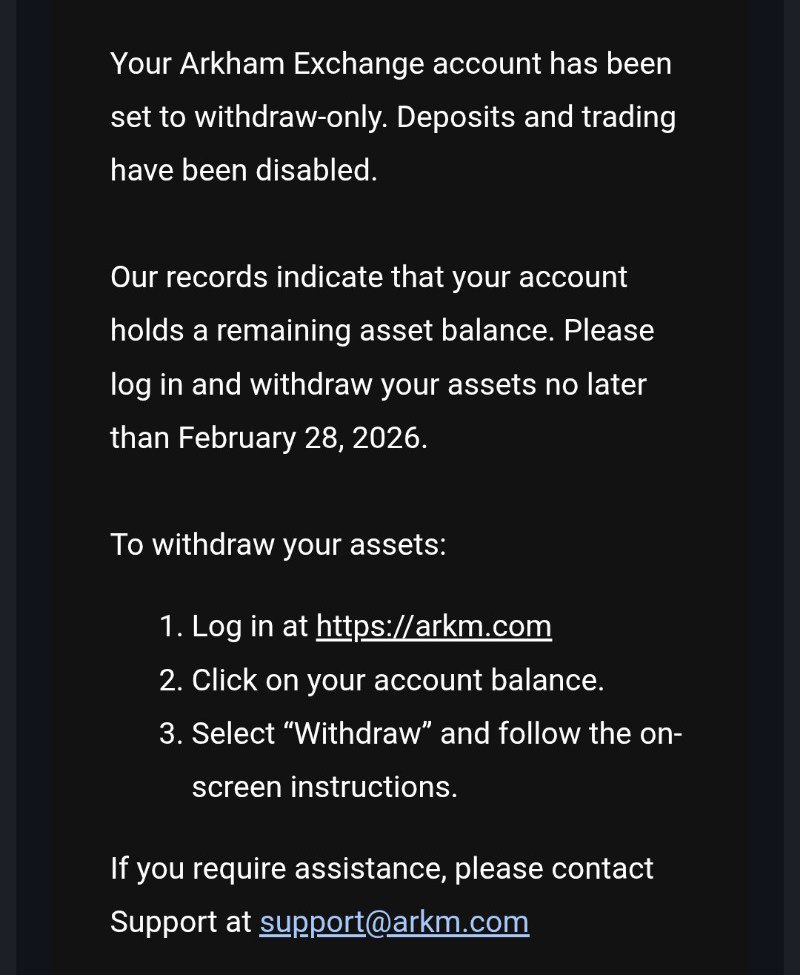Tap the support@arkm.com email link
Image resolution: width=800 pixels, height=975 pixels.
click(x=394, y=922)
